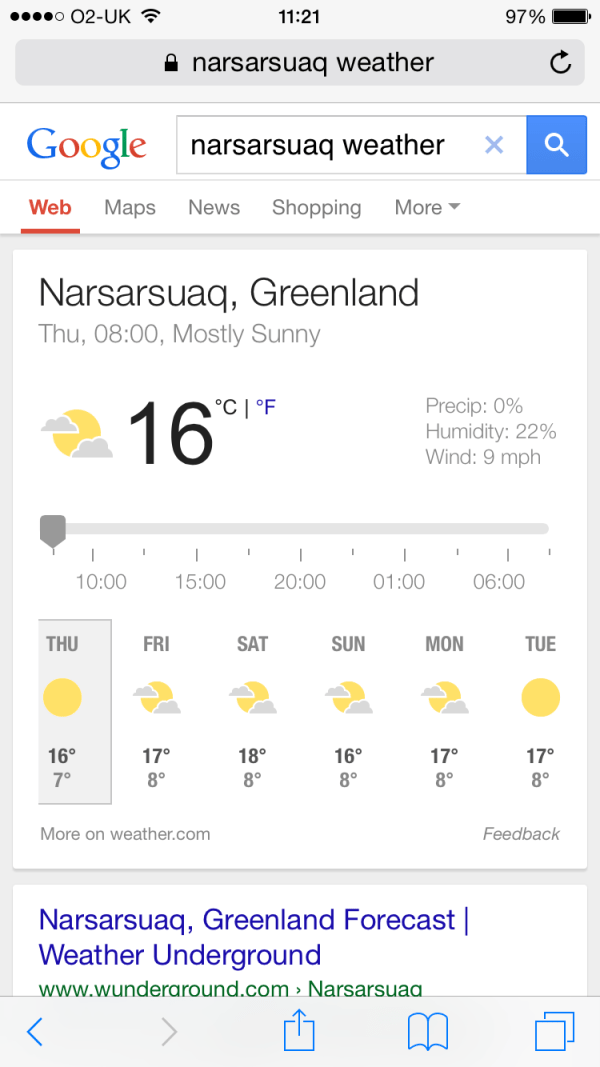This screenshot has height=1067, width=600.
Task: Open Safari bookmarks
Action: pos(428,1031)
